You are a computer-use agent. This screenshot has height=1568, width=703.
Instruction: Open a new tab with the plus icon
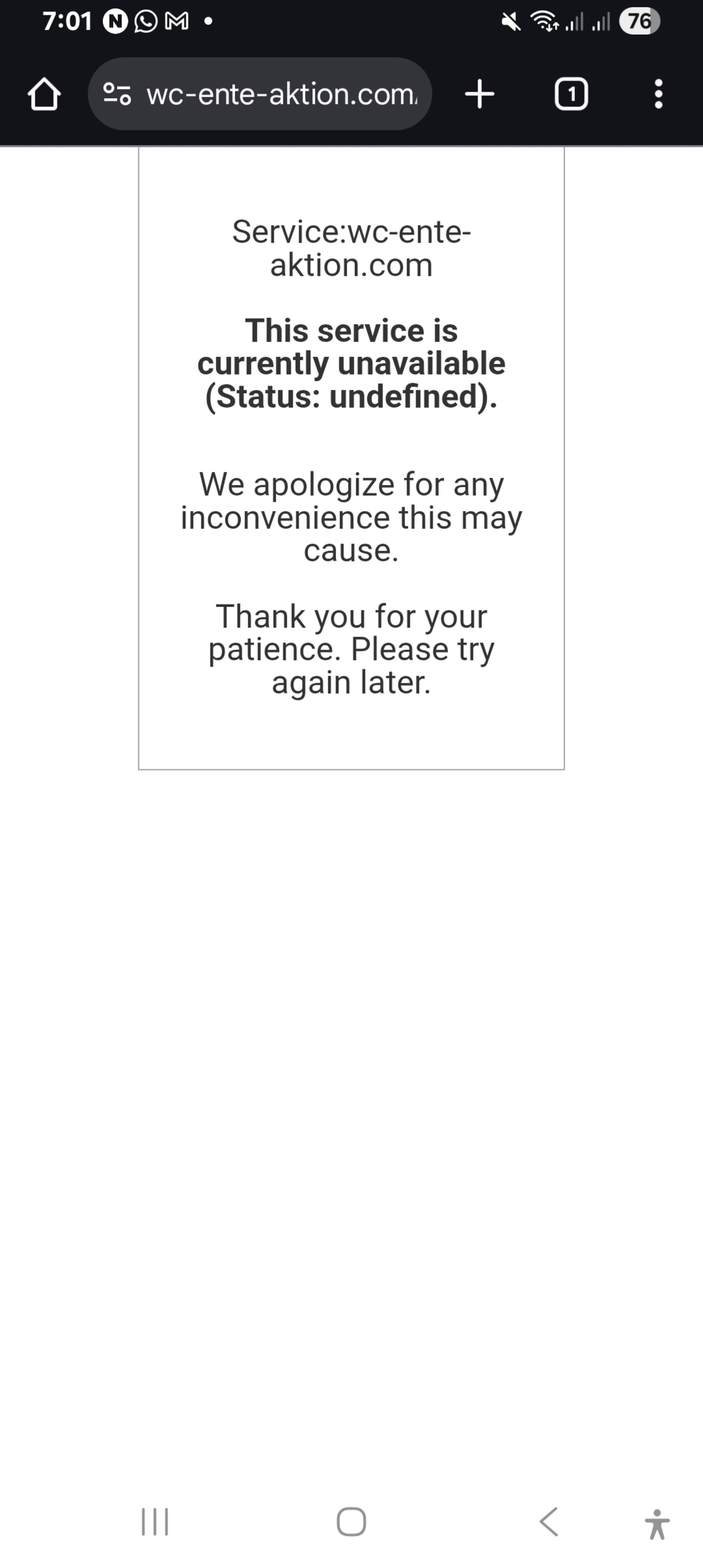480,94
